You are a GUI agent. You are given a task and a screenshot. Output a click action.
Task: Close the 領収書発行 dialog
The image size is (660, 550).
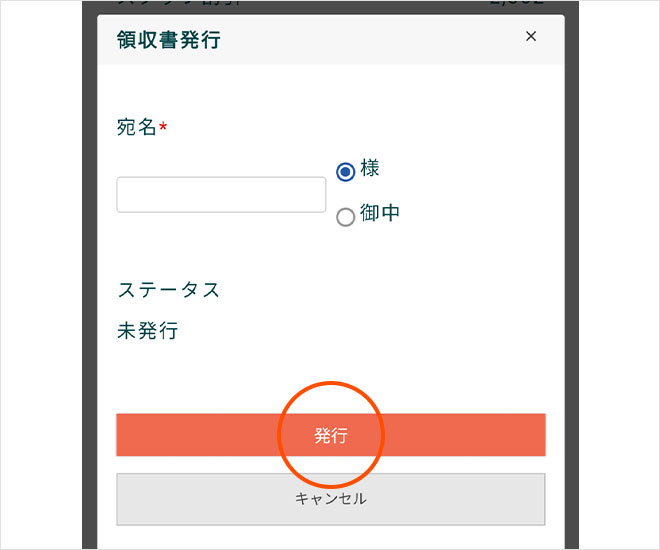[x=531, y=37]
